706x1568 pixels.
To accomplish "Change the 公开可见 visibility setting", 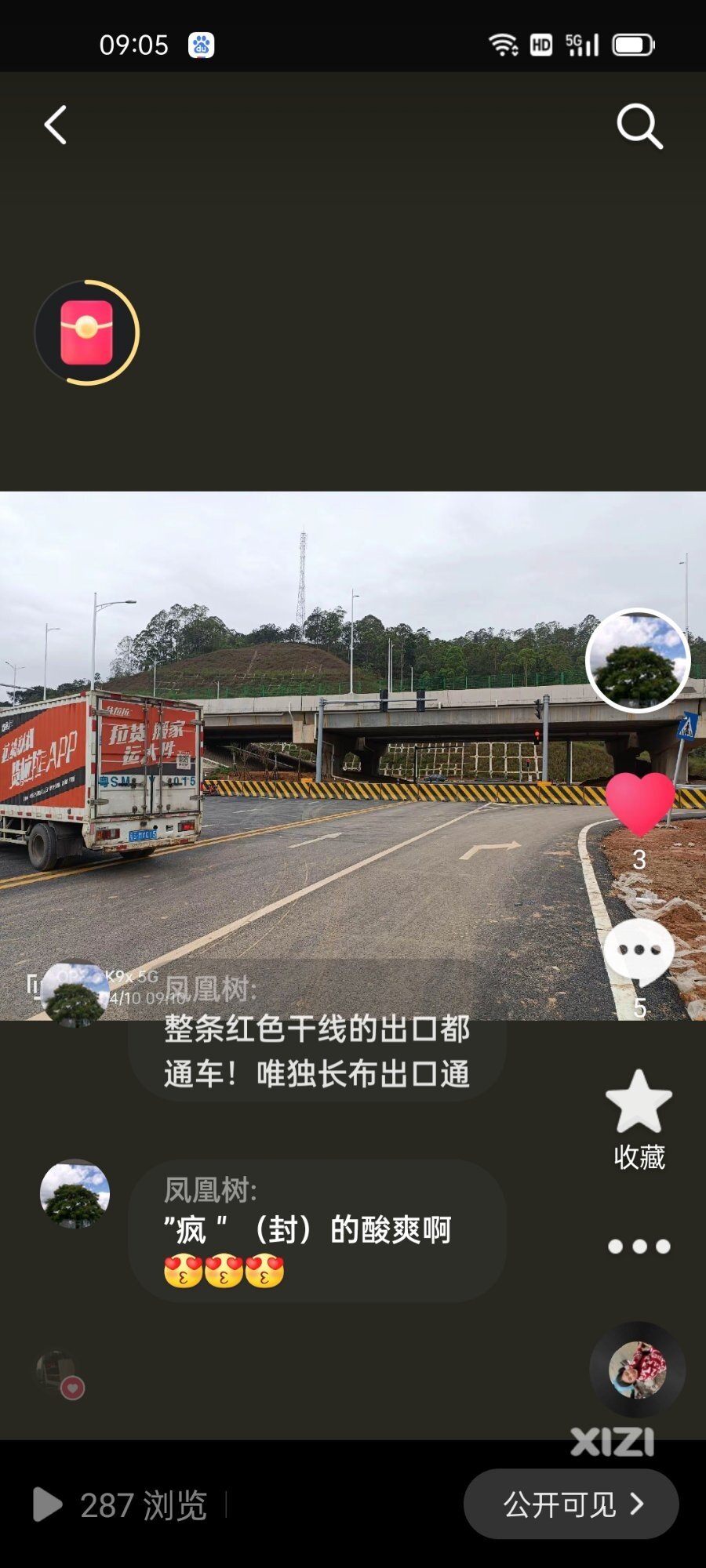I will 571,1504.
